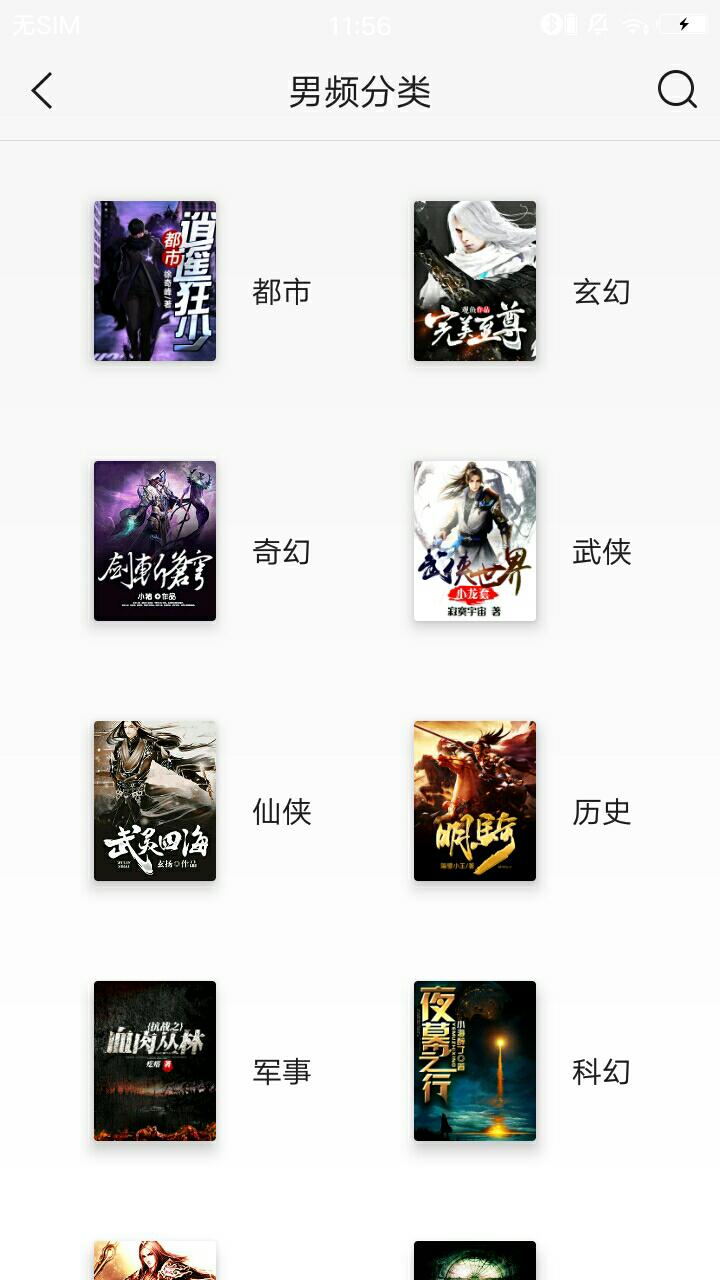Select the 奇幻 category label

click(283, 552)
